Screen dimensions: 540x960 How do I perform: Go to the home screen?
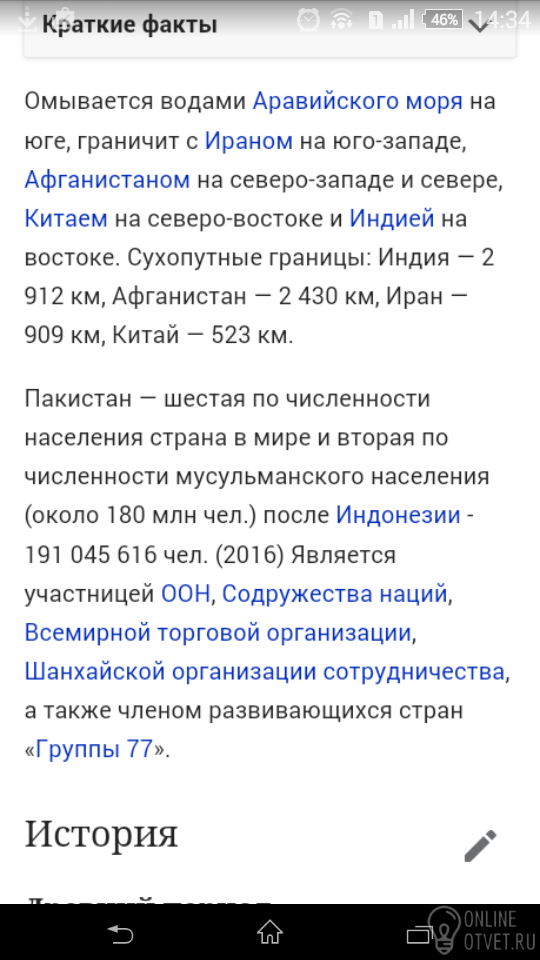pos(270,933)
